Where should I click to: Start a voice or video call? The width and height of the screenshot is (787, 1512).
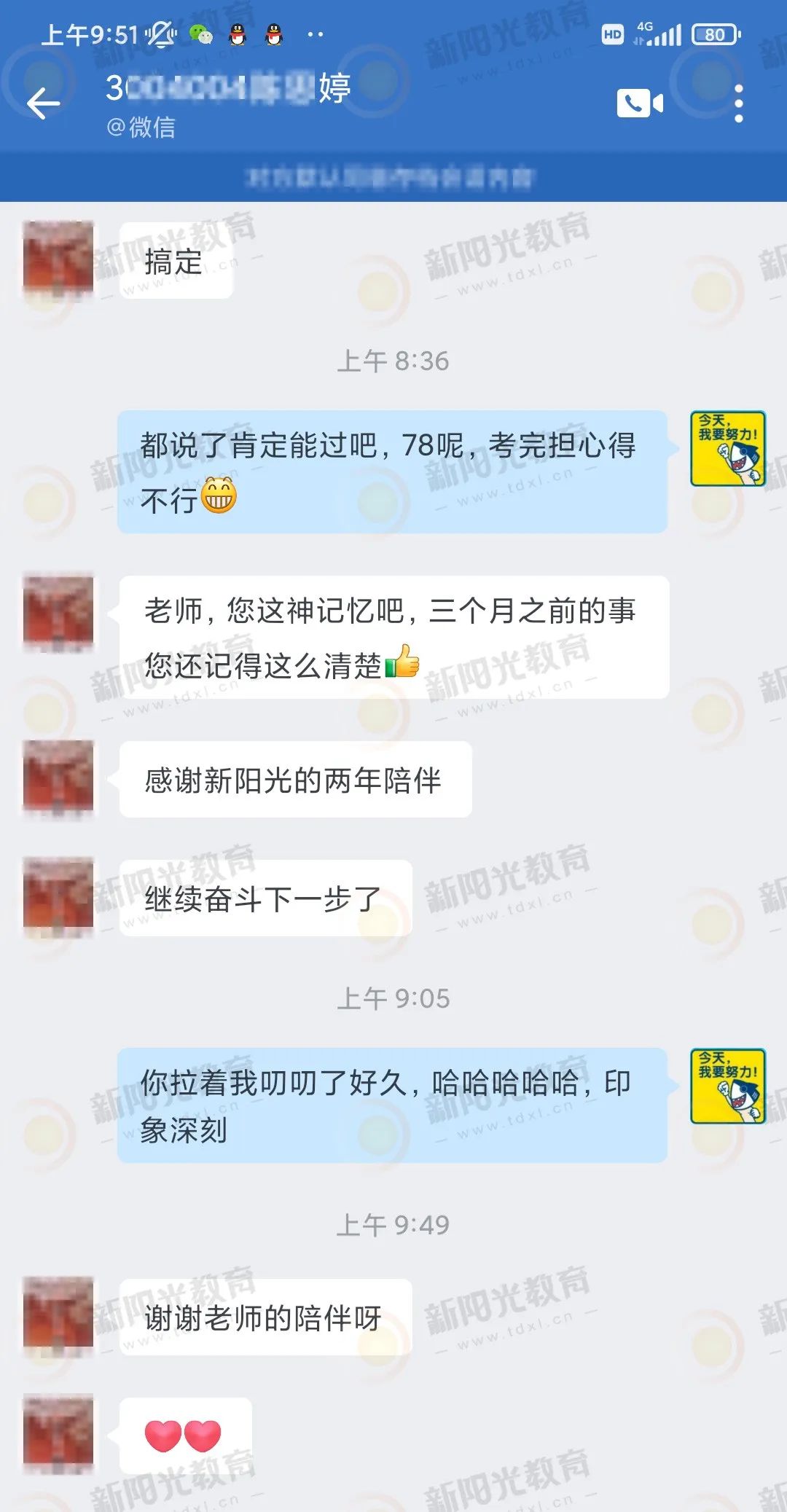640,103
